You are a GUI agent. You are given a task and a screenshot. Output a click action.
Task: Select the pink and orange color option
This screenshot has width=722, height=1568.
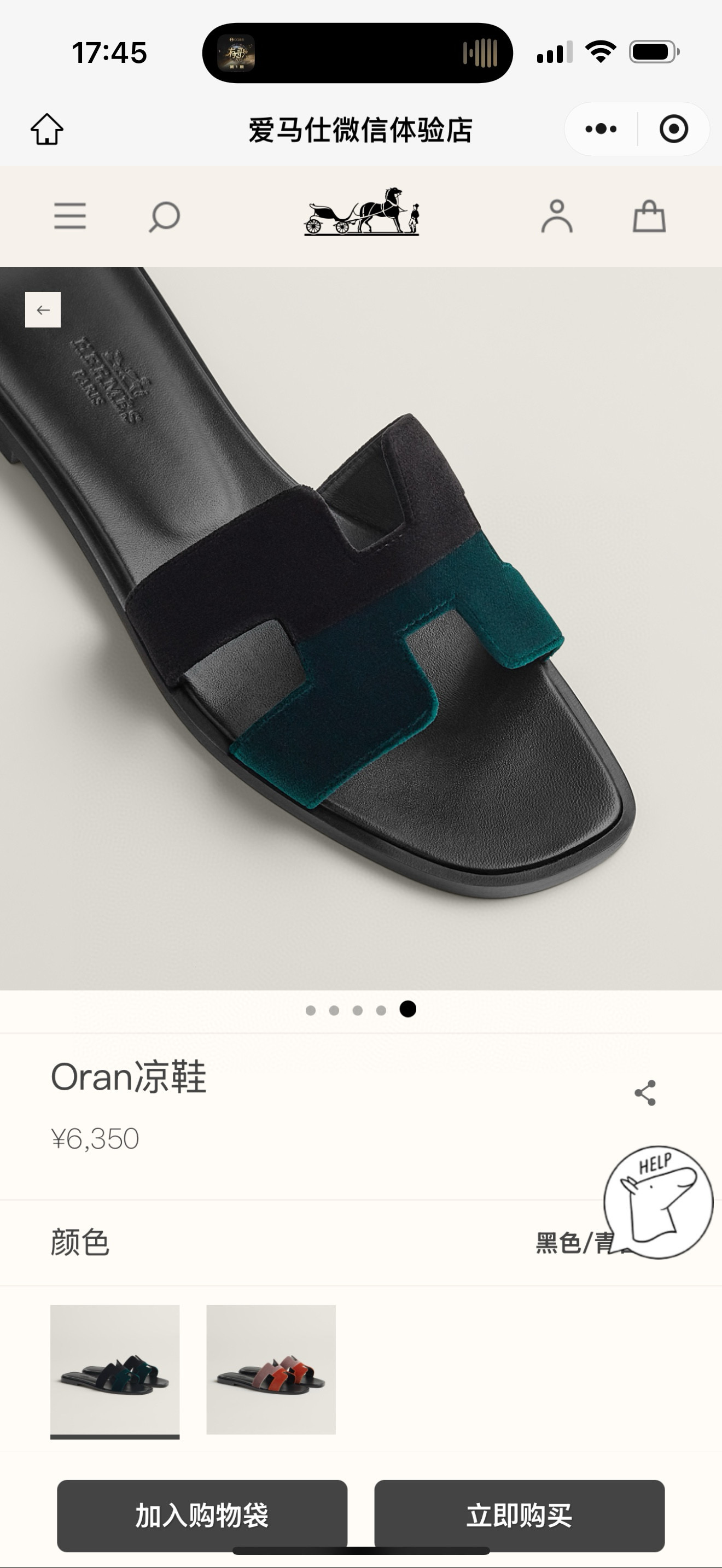(271, 1370)
